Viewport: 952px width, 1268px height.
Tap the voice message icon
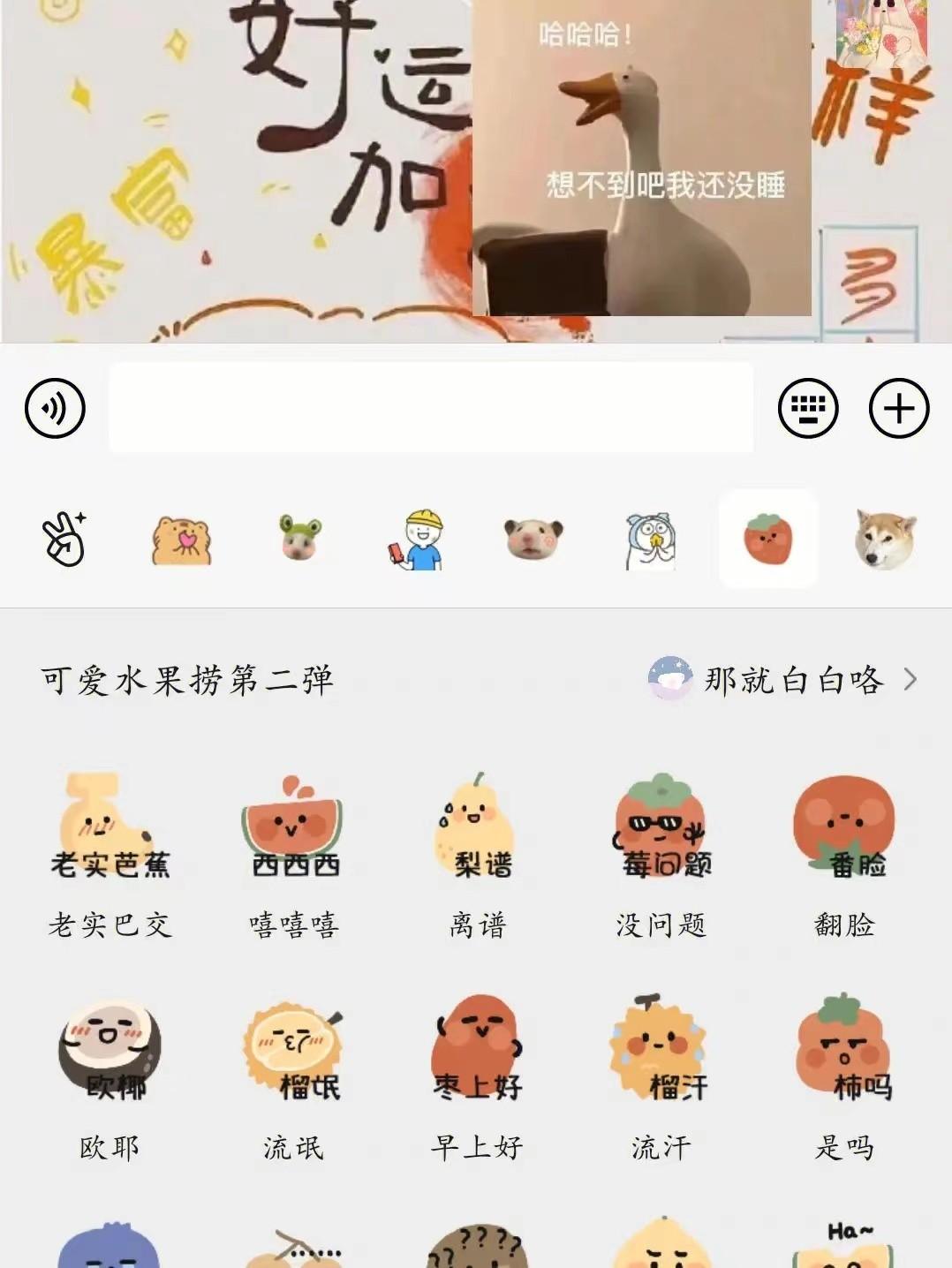(55, 408)
